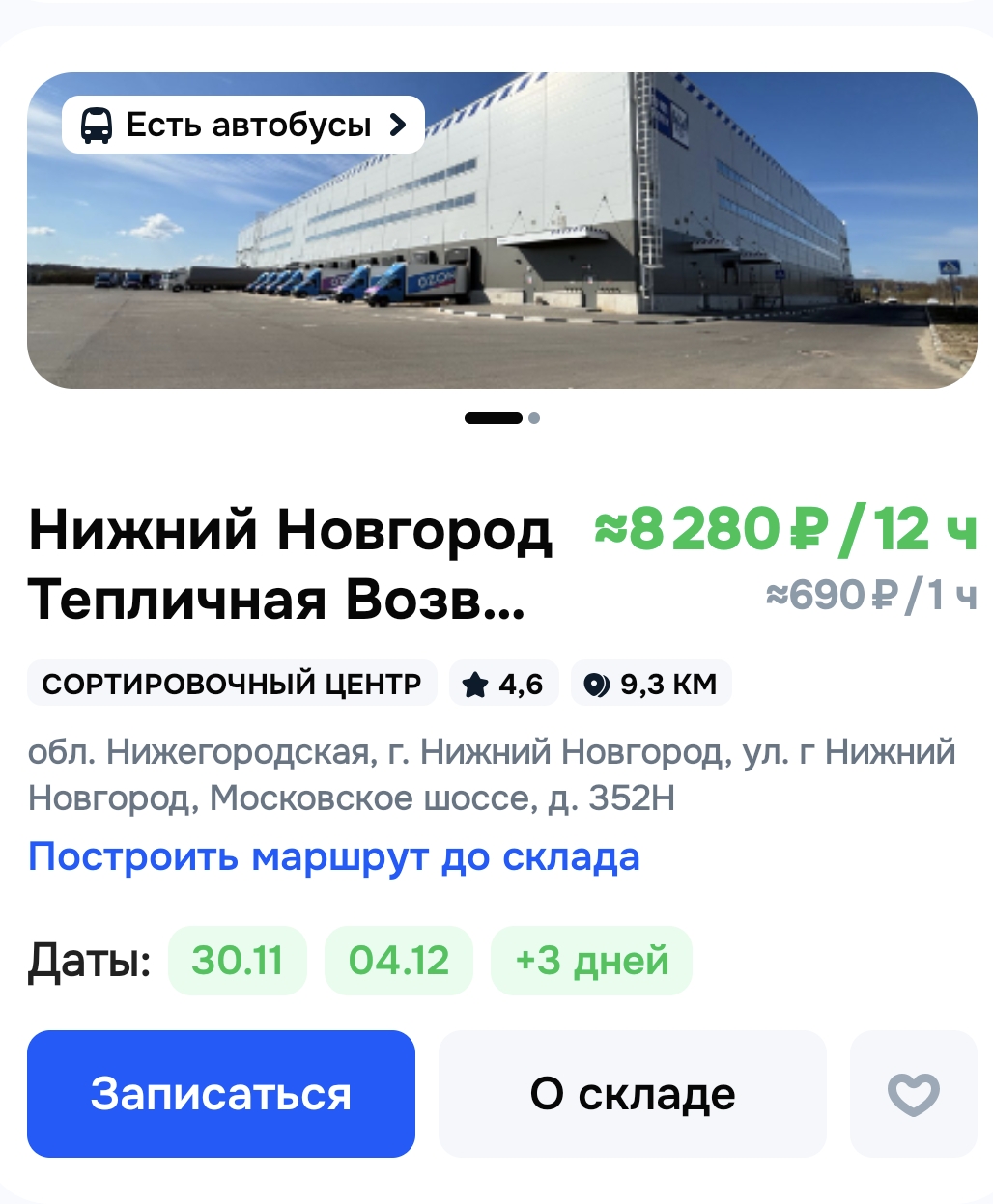Tap the blue "Записаться" button
Screen dimensions: 993x1204
point(221,1094)
